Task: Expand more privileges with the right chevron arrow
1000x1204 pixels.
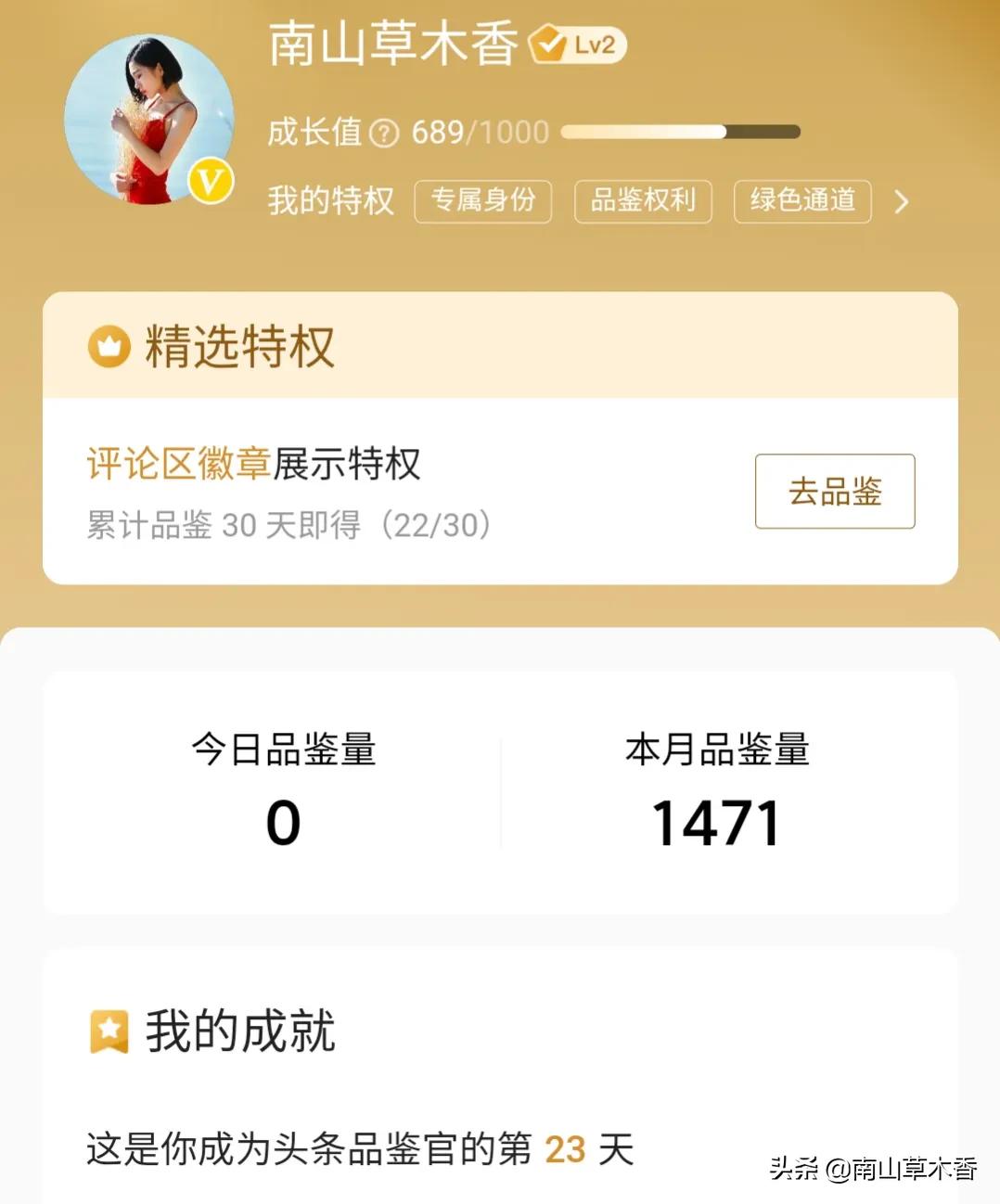Action: [x=901, y=201]
